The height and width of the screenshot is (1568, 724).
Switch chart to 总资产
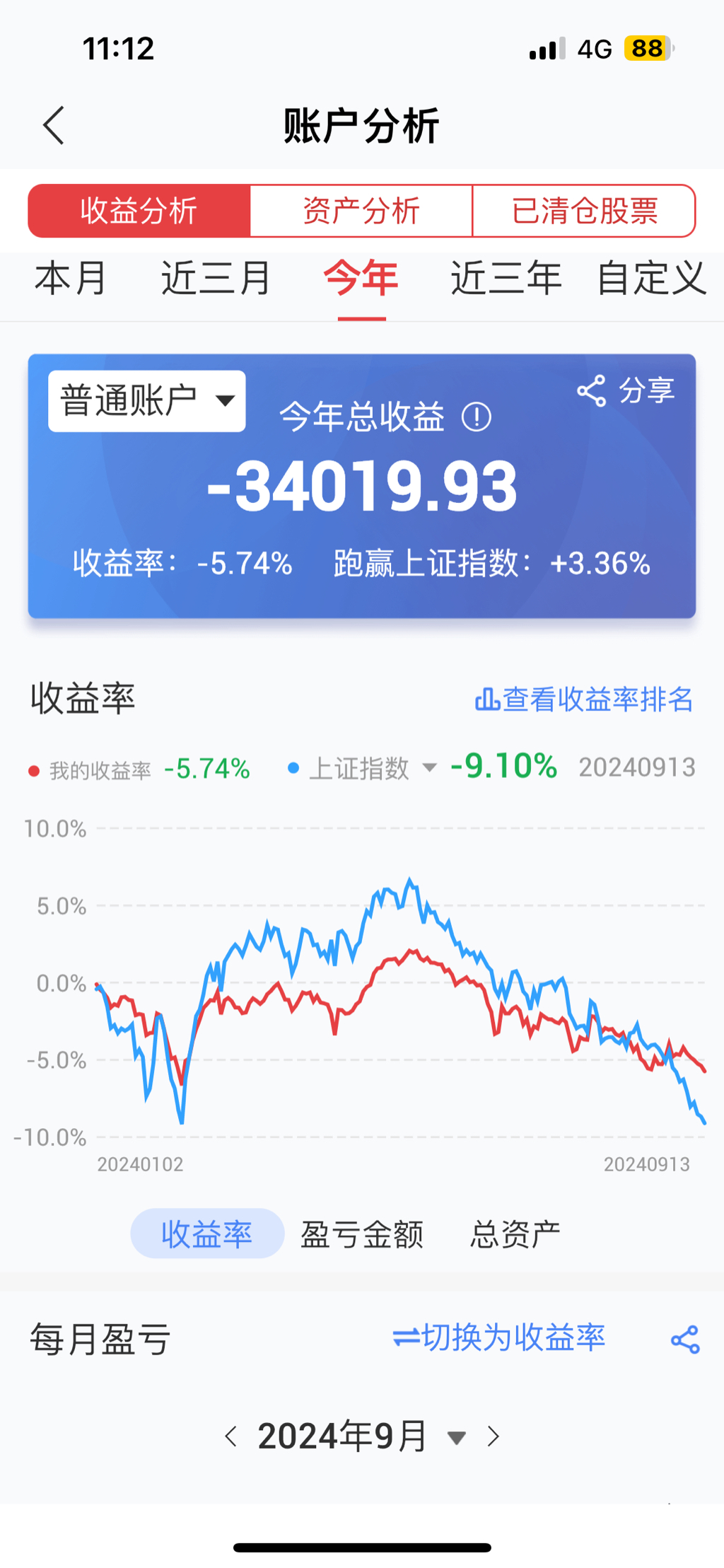click(x=515, y=1235)
